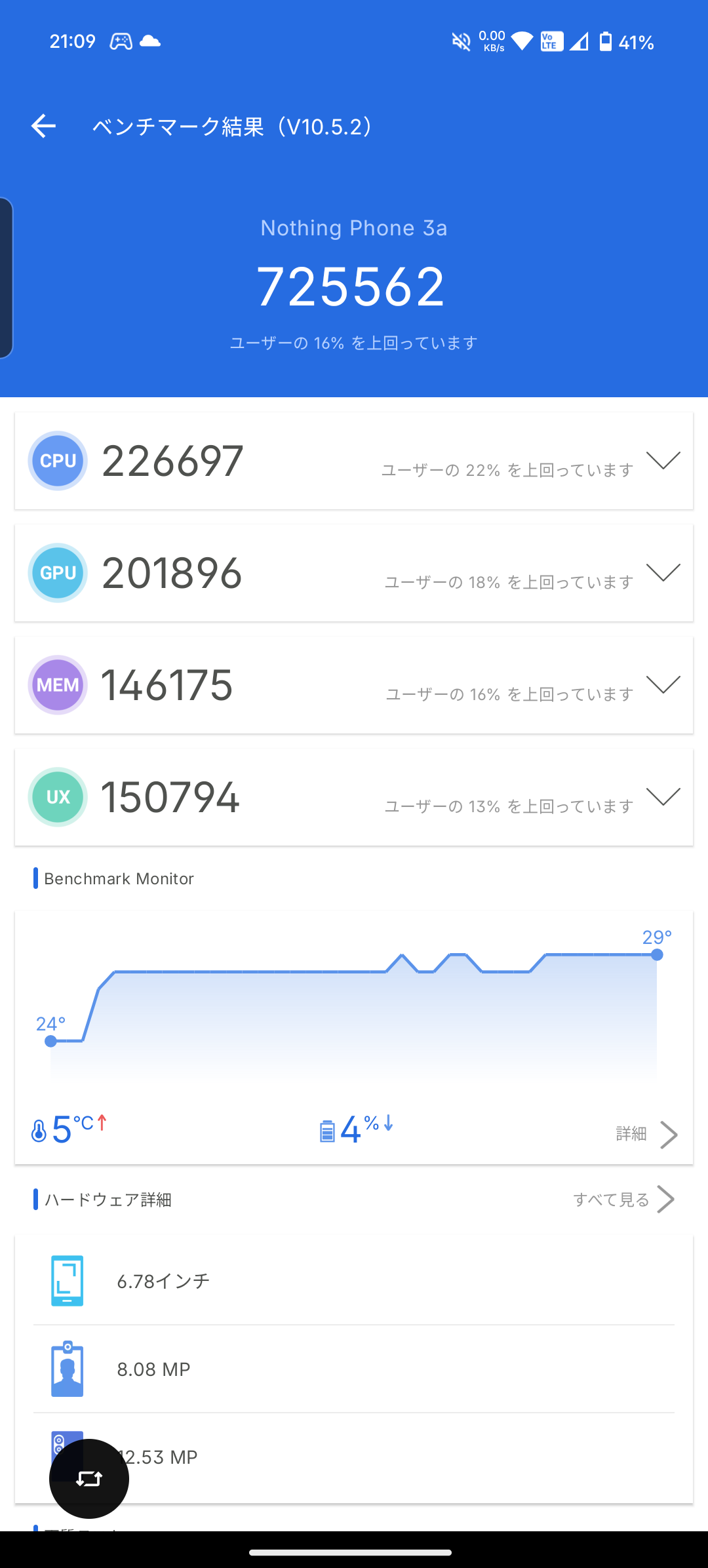Expand the UX score section
This screenshot has height=1568, width=708.
[663, 796]
